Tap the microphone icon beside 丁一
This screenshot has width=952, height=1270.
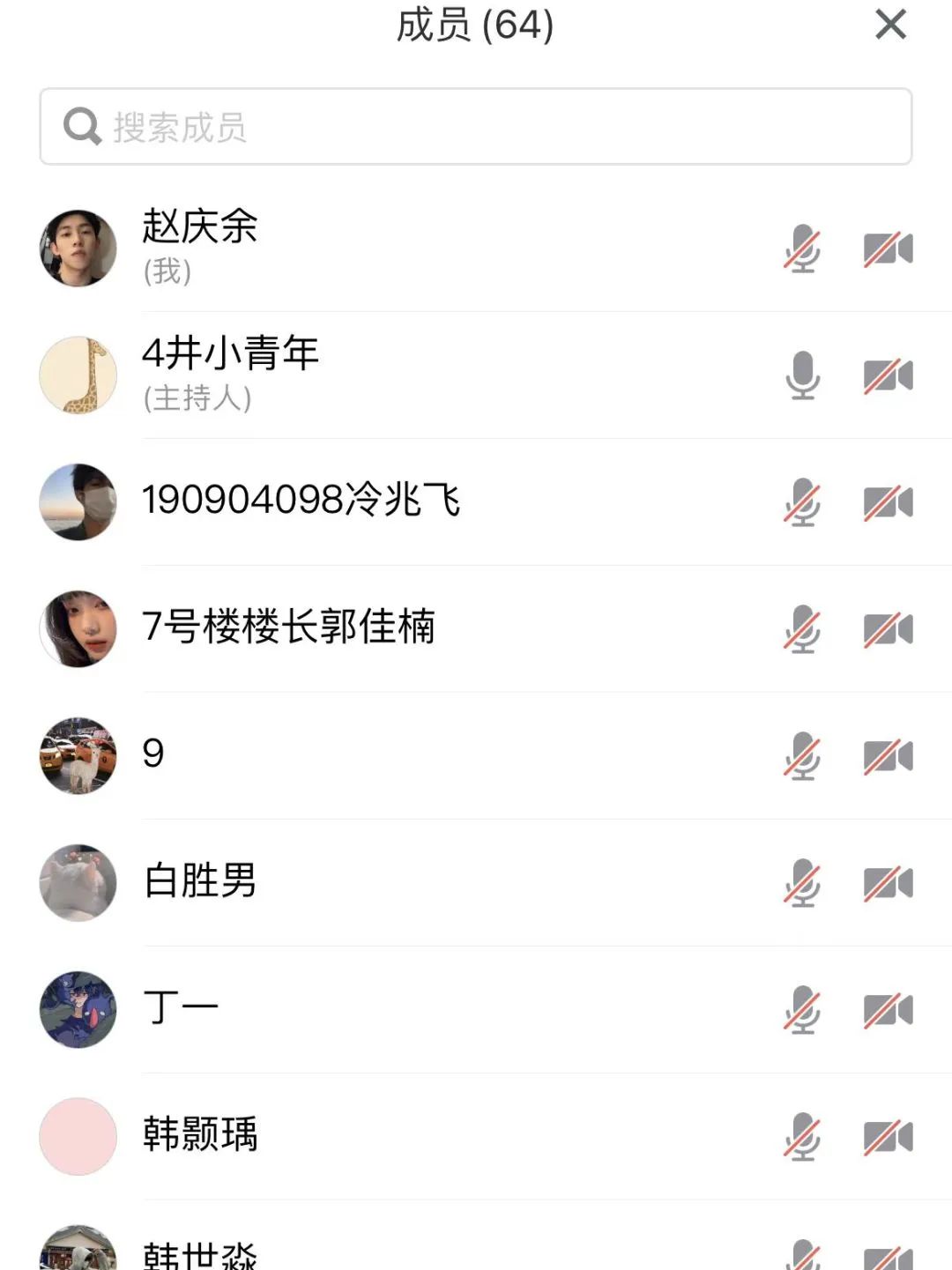pos(802,1011)
